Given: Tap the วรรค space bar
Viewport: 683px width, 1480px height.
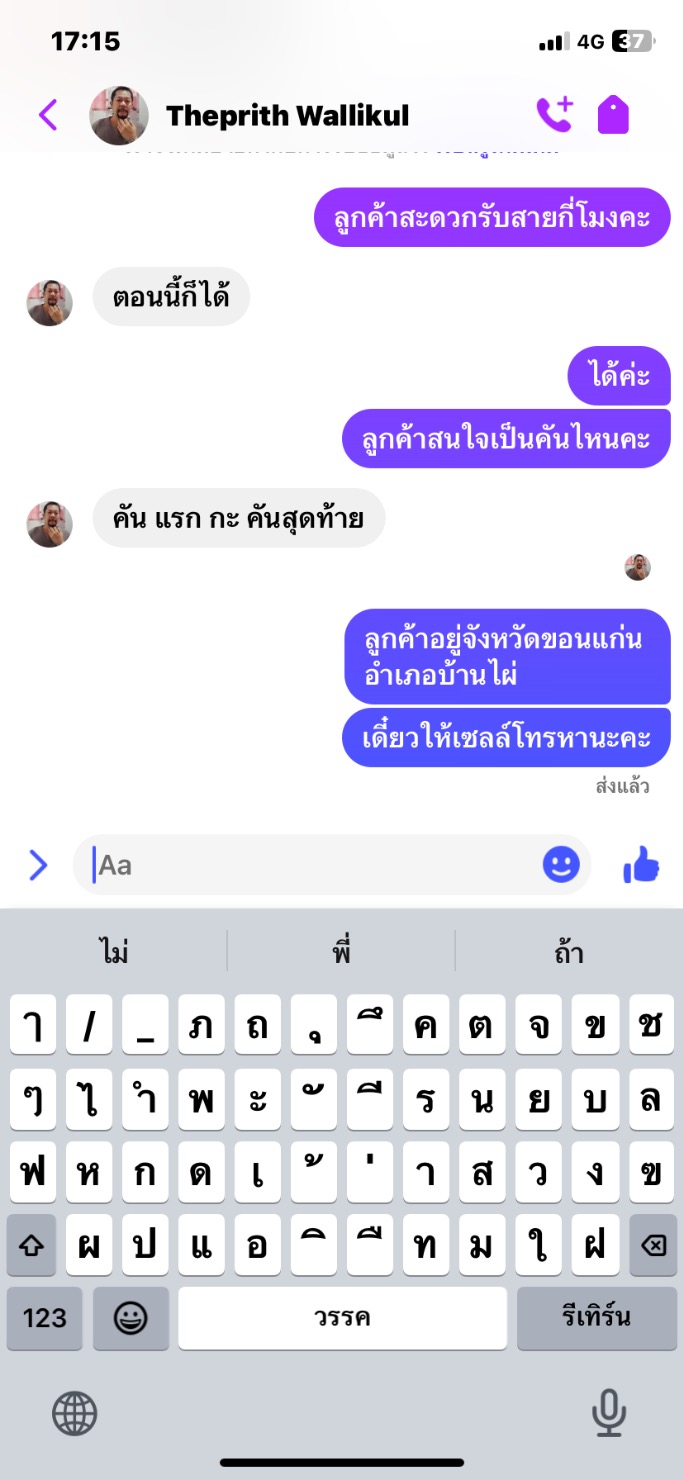Looking at the screenshot, I should 342,1318.
